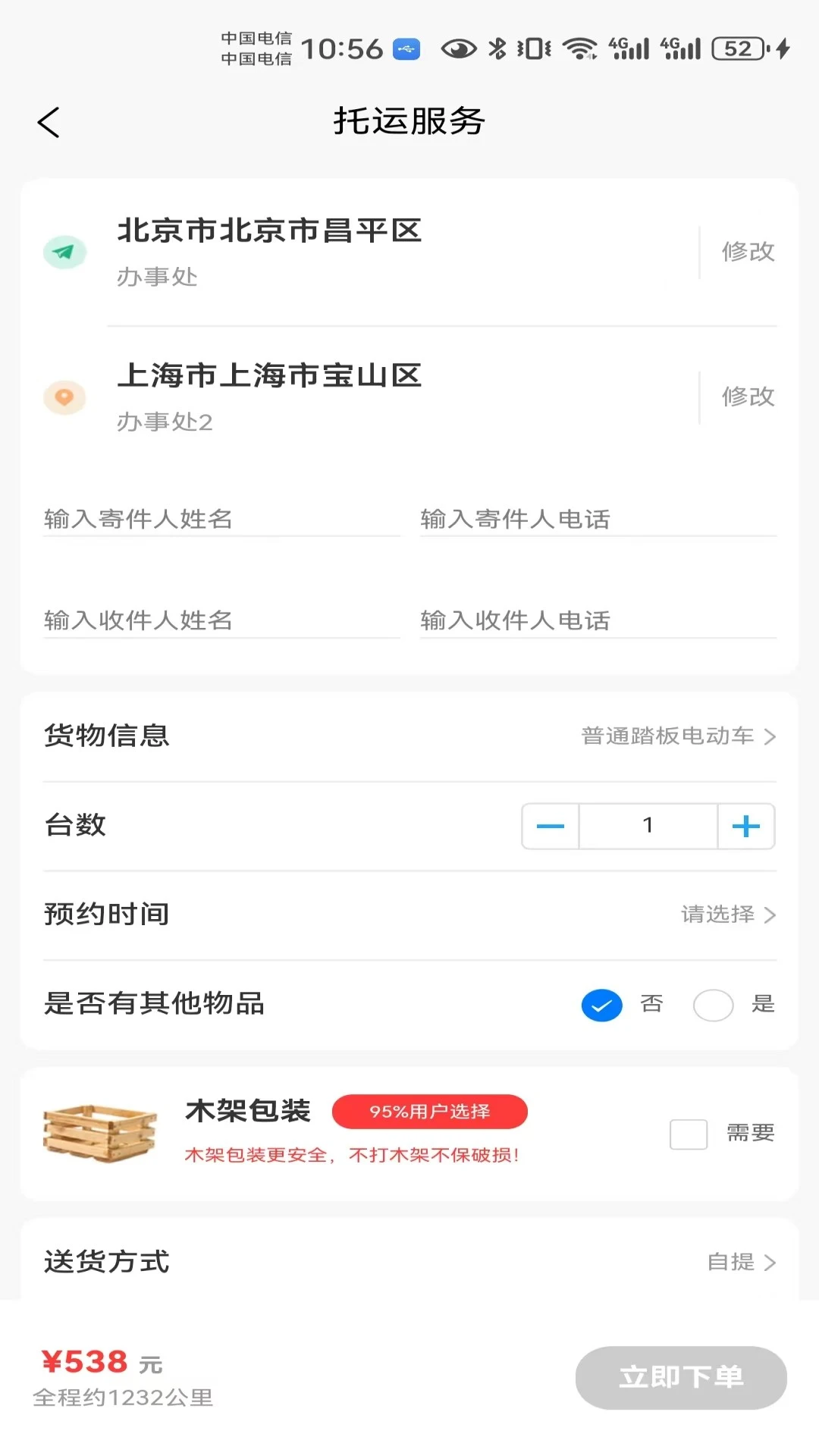Select 否 for 是否有其他物品
The image size is (819, 1456).
point(601,1003)
